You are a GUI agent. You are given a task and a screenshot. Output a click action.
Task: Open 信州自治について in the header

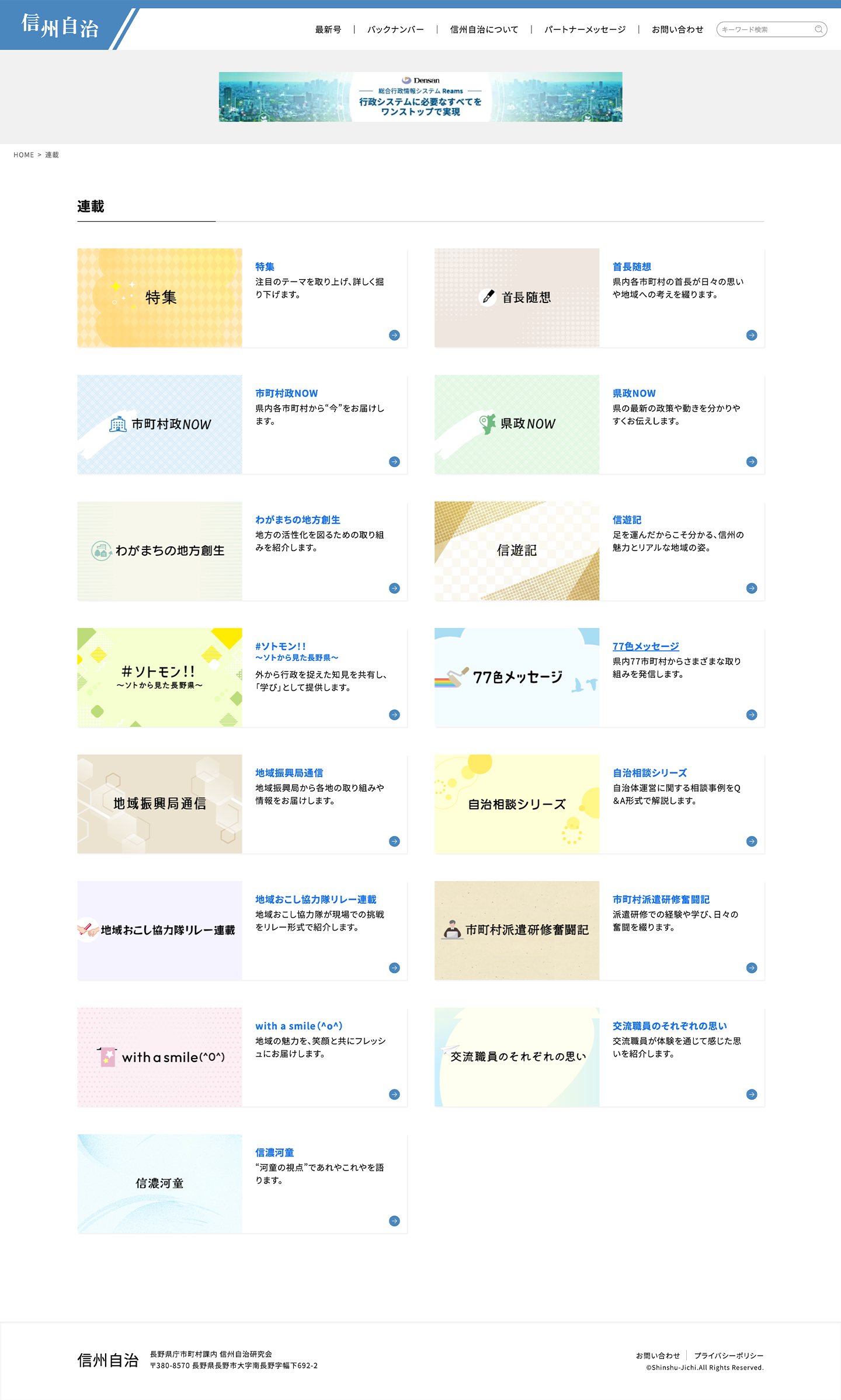tap(484, 30)
